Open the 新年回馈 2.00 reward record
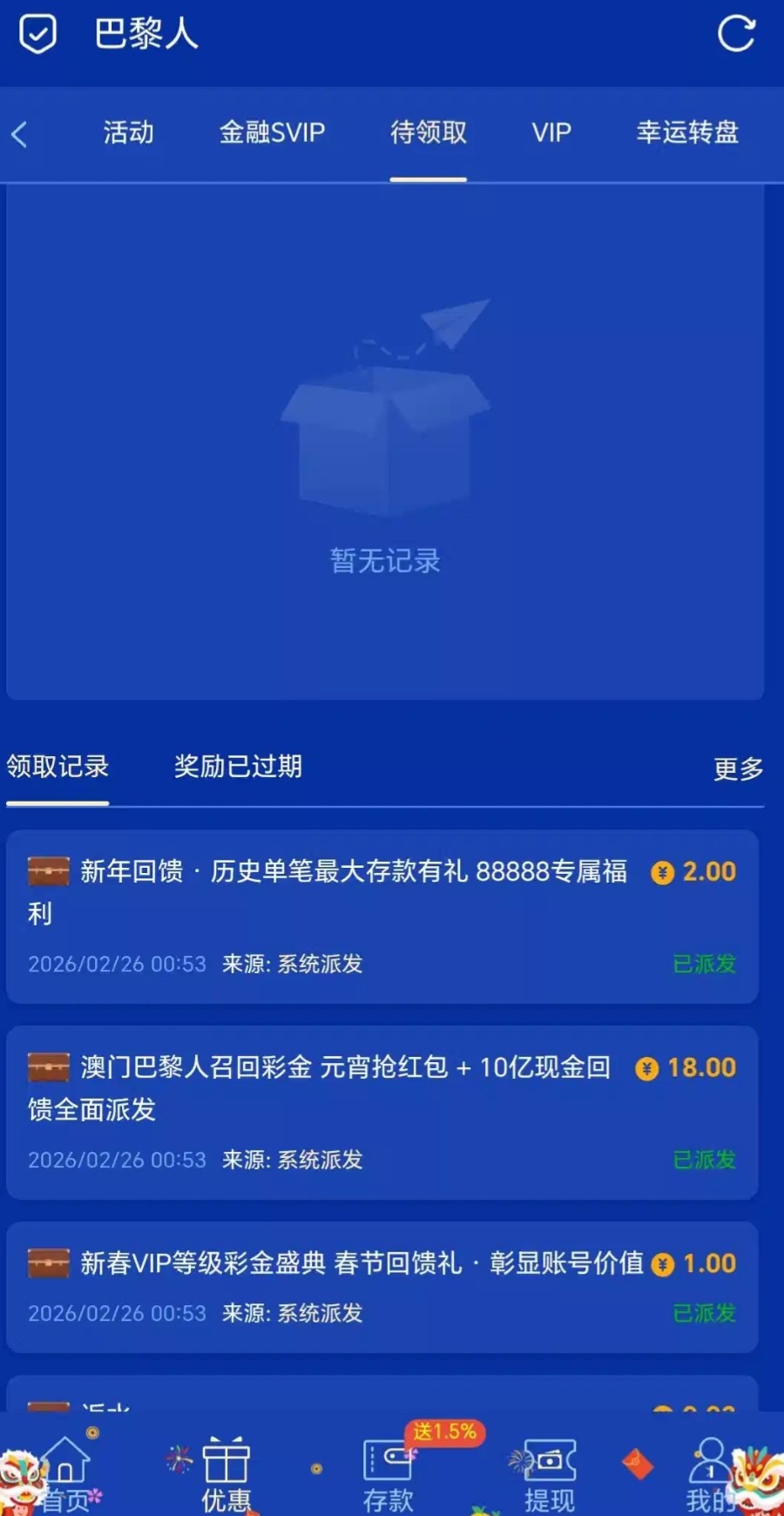This screenshot has width=784, height=1516. pyautogui.click(x=382, y=916)
